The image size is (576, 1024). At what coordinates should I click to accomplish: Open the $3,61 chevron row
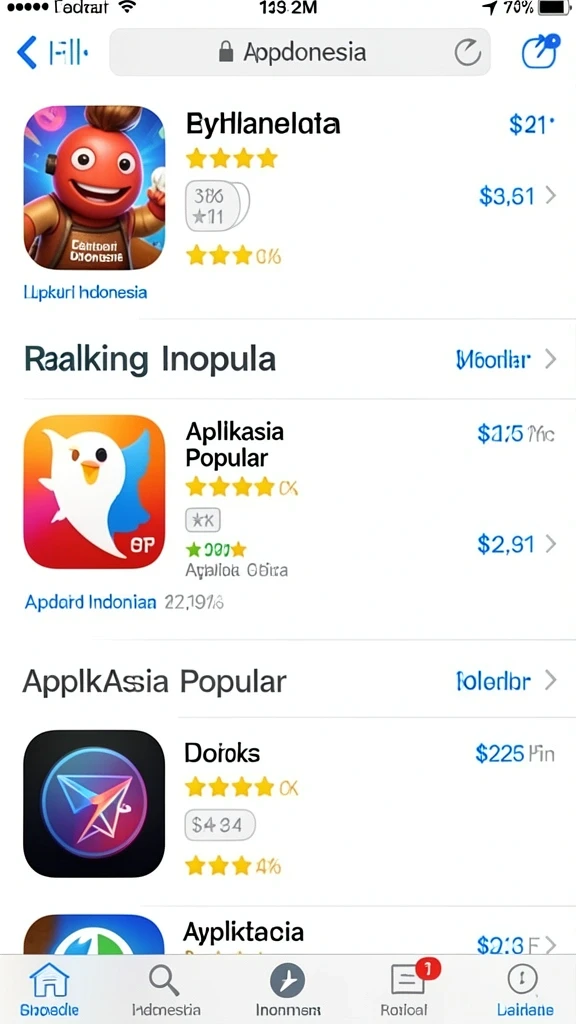coord(517,195)
